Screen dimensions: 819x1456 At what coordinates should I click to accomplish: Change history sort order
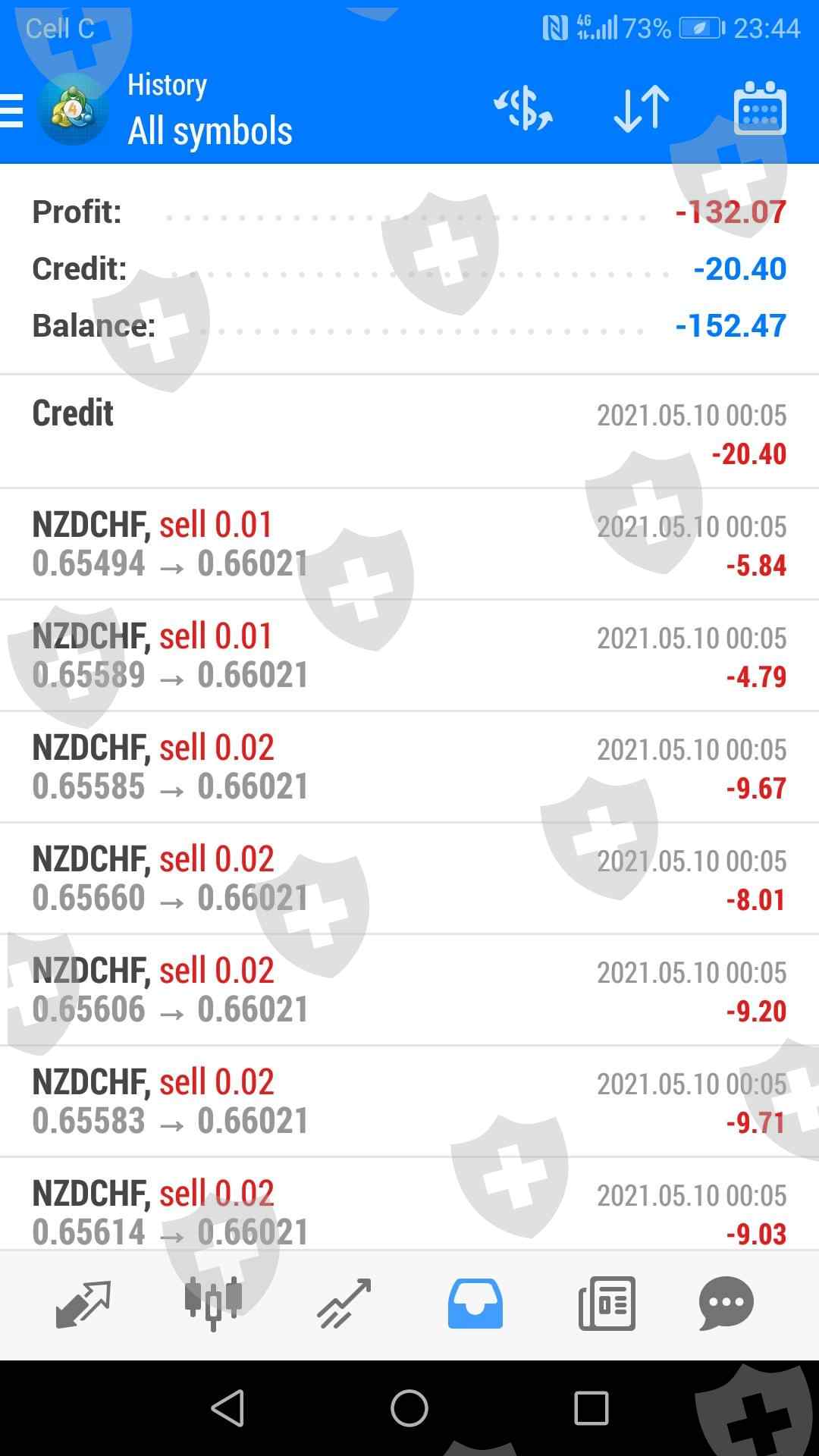(x=642, y=109)
